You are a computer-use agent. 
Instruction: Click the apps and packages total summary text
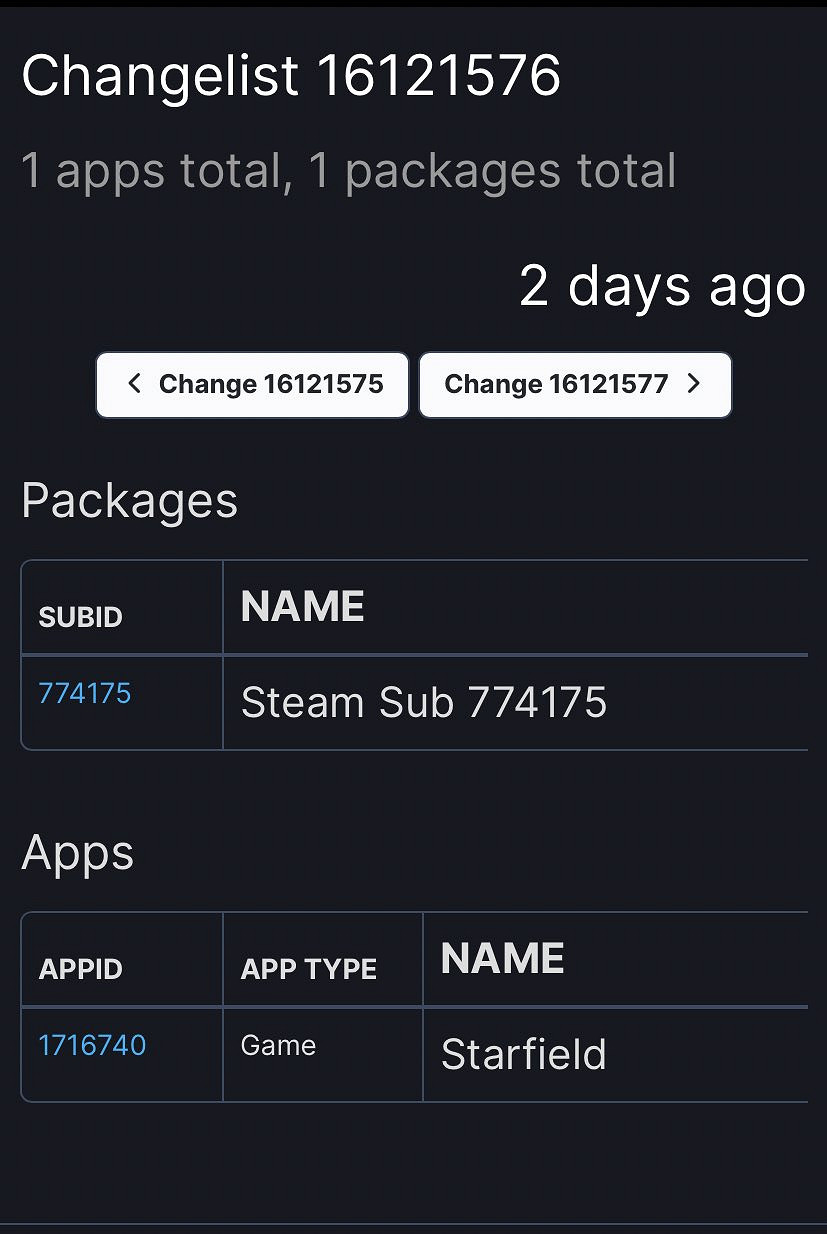coord(348,170)
